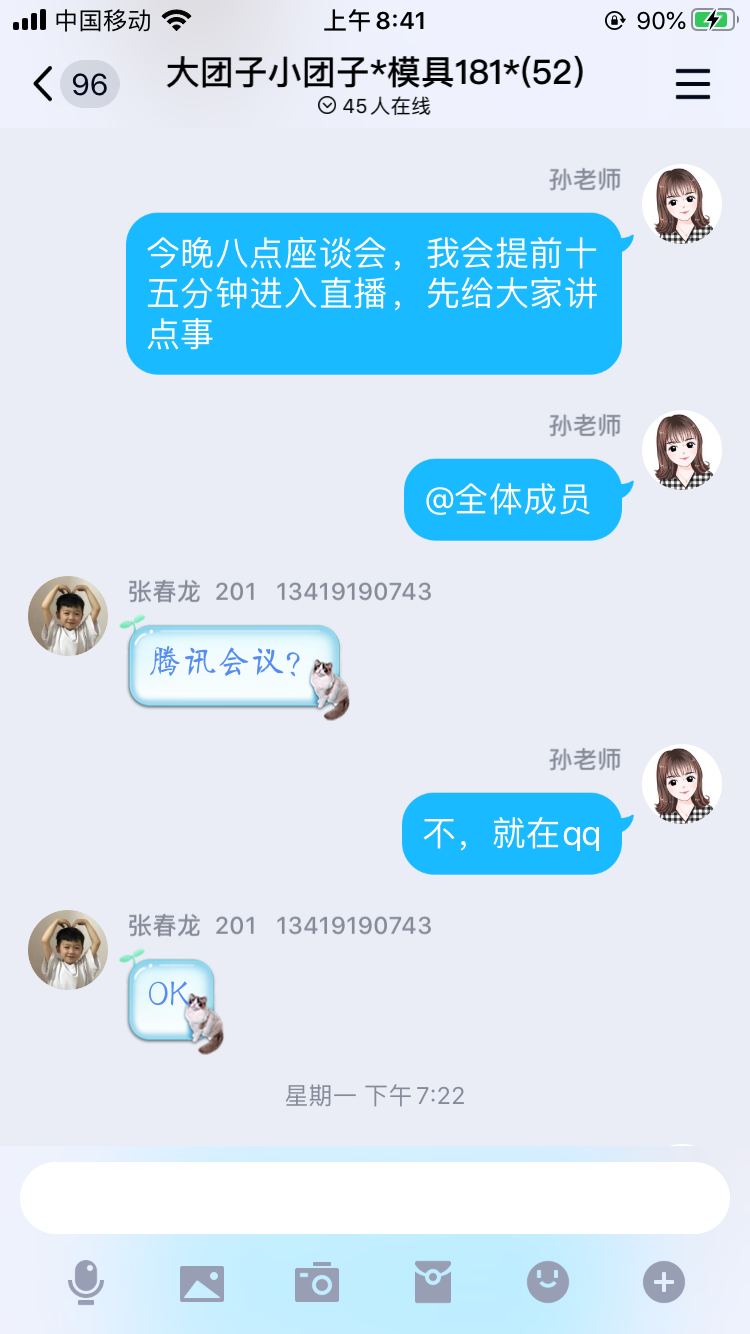Viewport: 750px width, 1334px height.
Task: Open the plus more options icon
Action: (664, 1281)
